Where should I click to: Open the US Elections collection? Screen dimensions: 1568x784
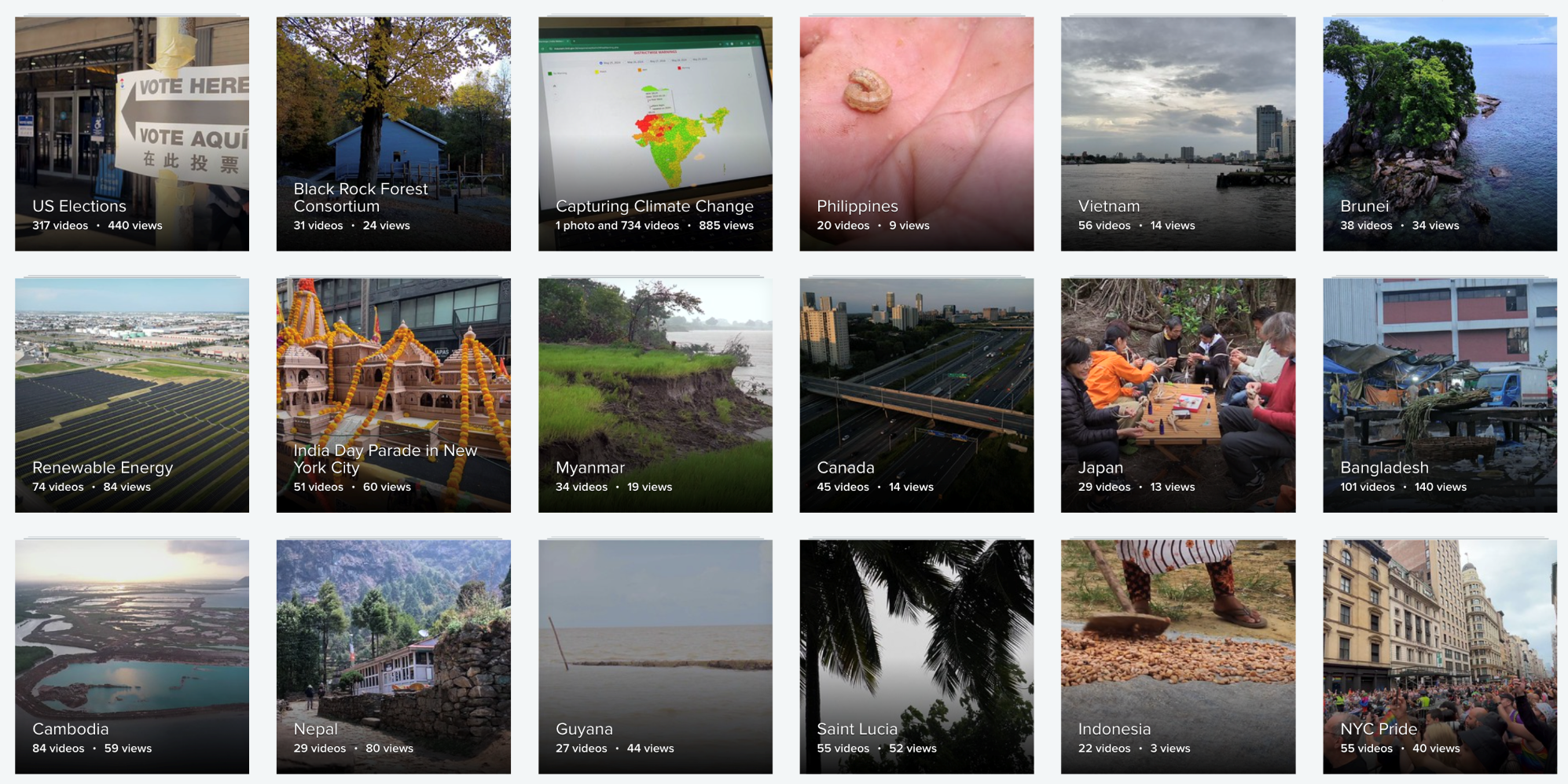tap(132, 134)
